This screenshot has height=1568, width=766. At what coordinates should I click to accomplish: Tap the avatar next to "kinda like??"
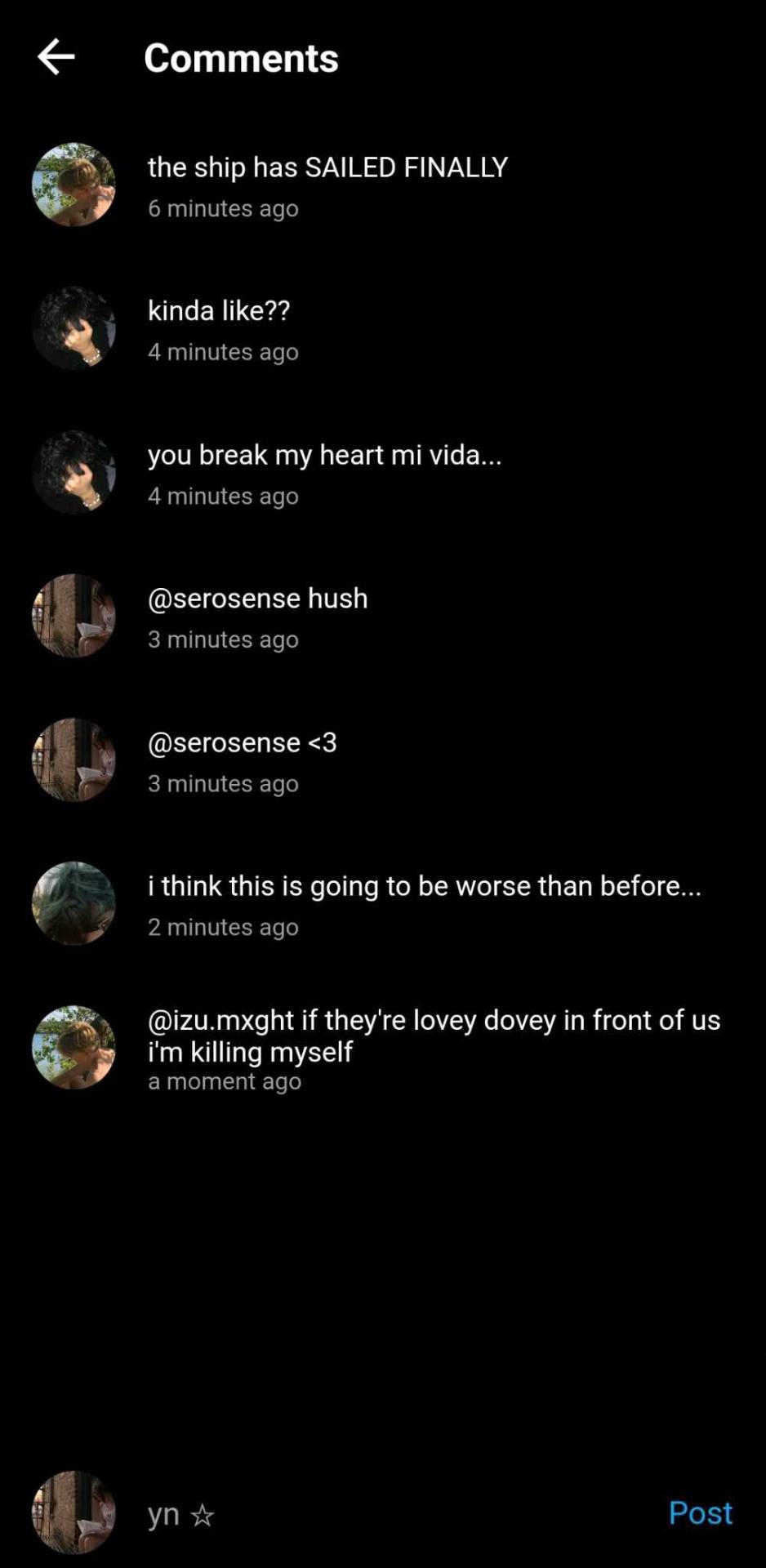[x=73, y=328]
